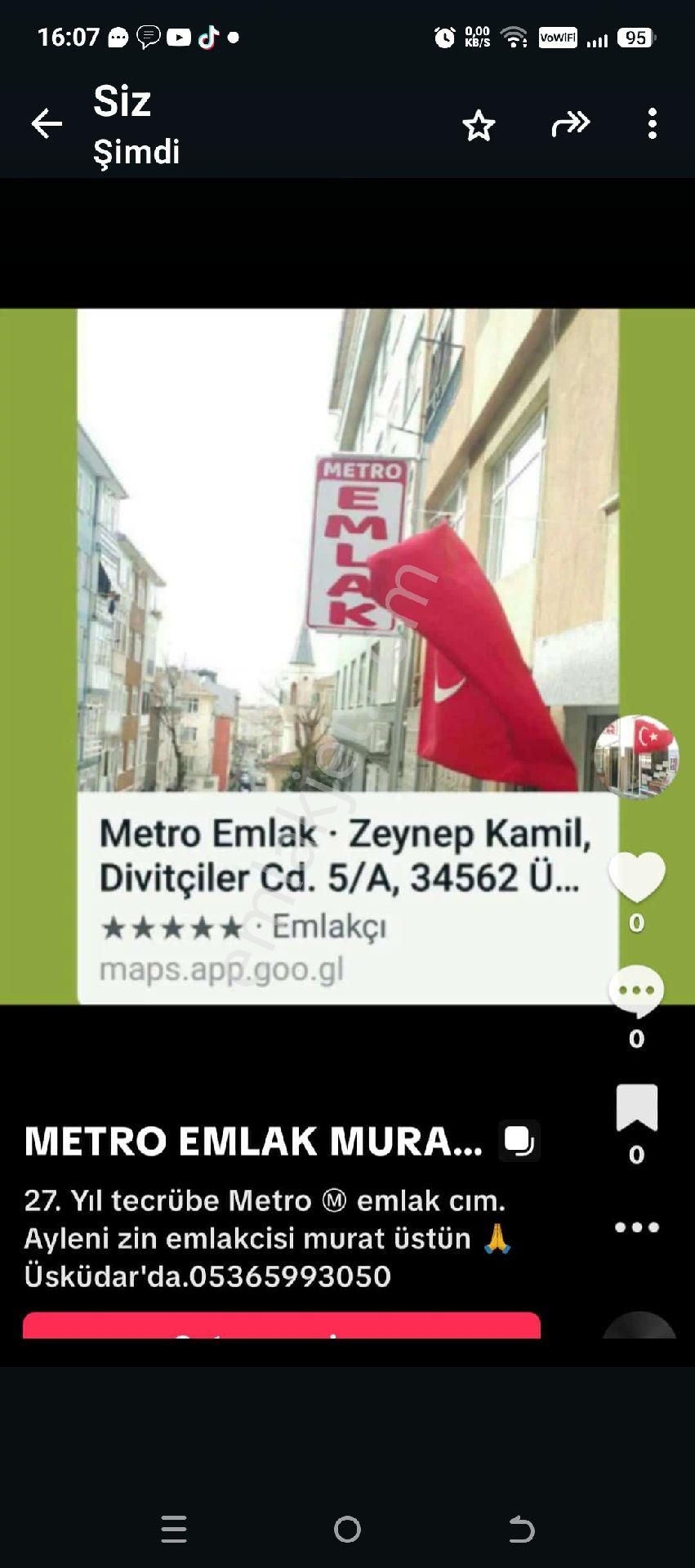Tap the back arrow next to Siz

tap(47, 122)
